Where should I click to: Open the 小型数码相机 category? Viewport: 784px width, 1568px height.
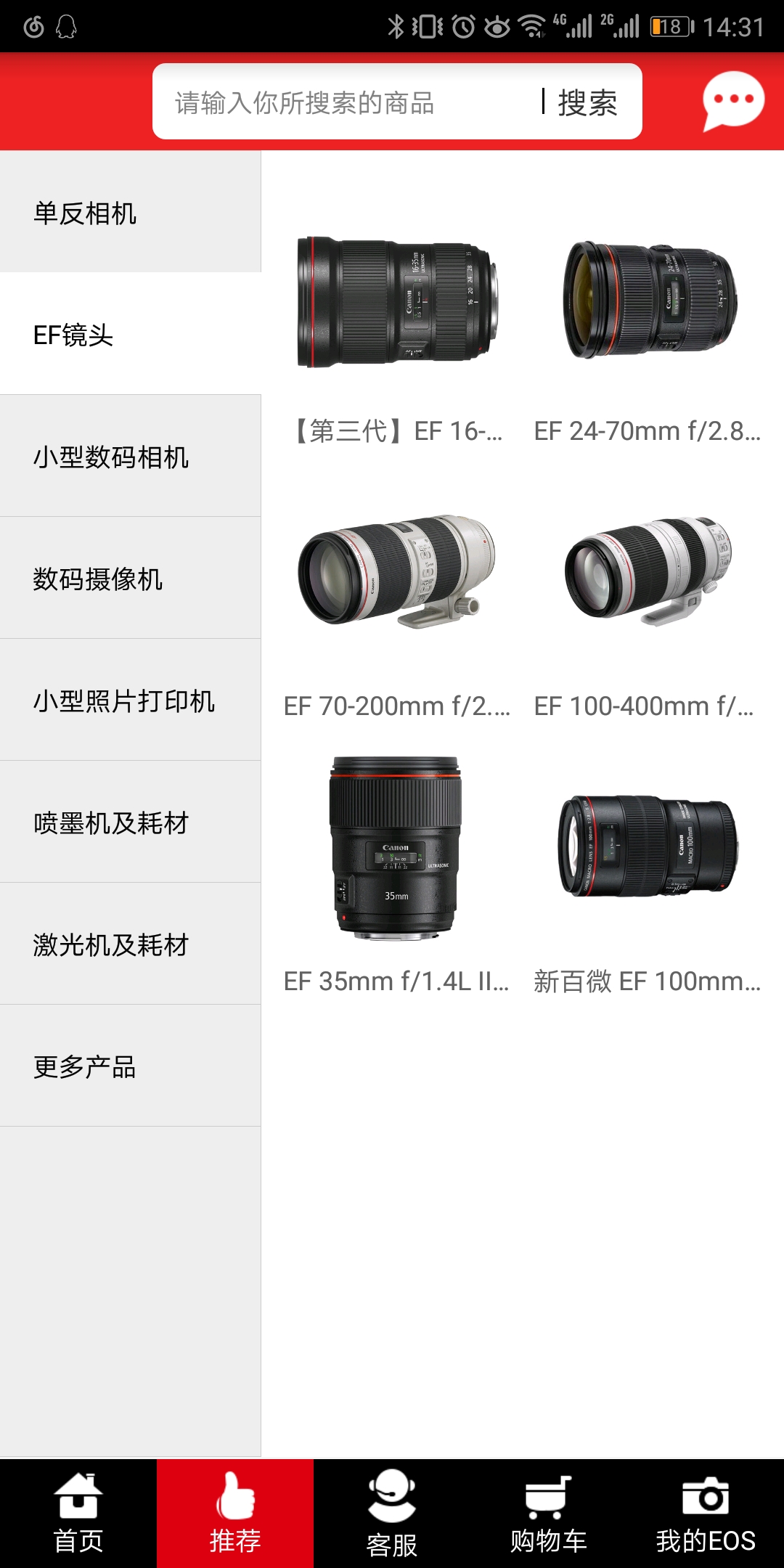coord(131,457)
